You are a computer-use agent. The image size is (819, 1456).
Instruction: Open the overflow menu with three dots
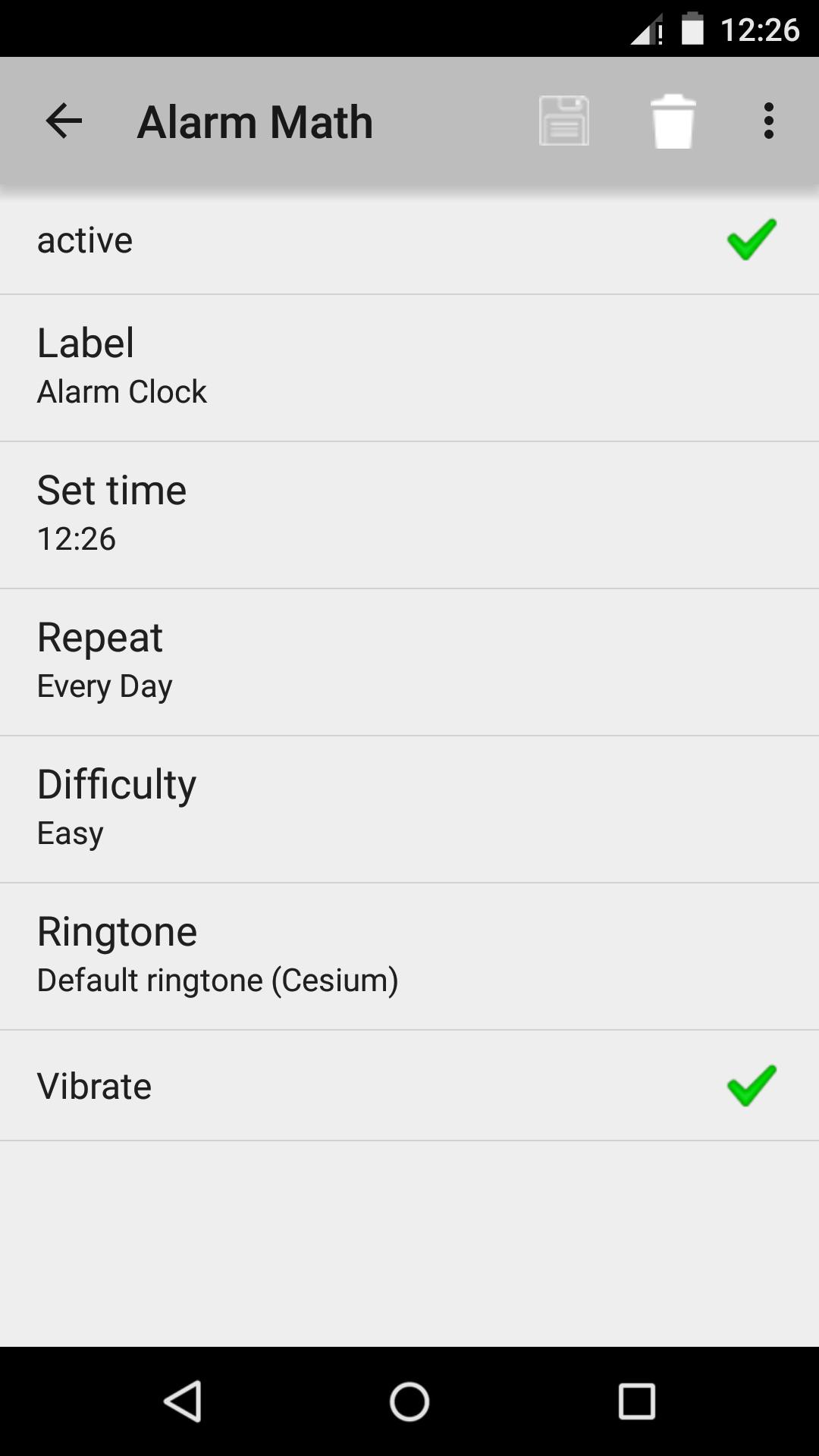coord(769,121)
